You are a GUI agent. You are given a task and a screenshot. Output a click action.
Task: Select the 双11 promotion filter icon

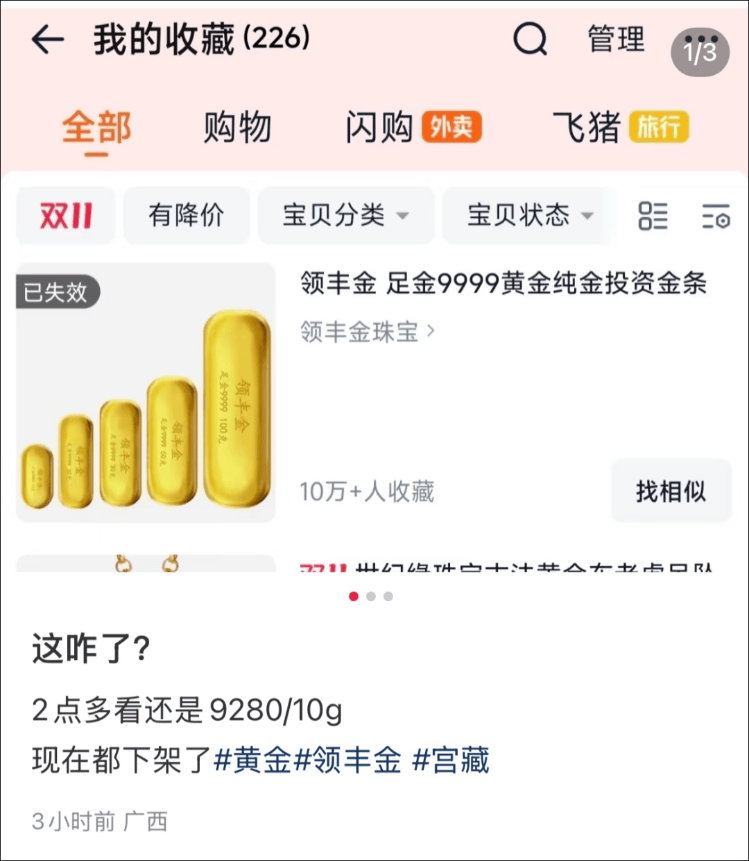click(65, 216)
